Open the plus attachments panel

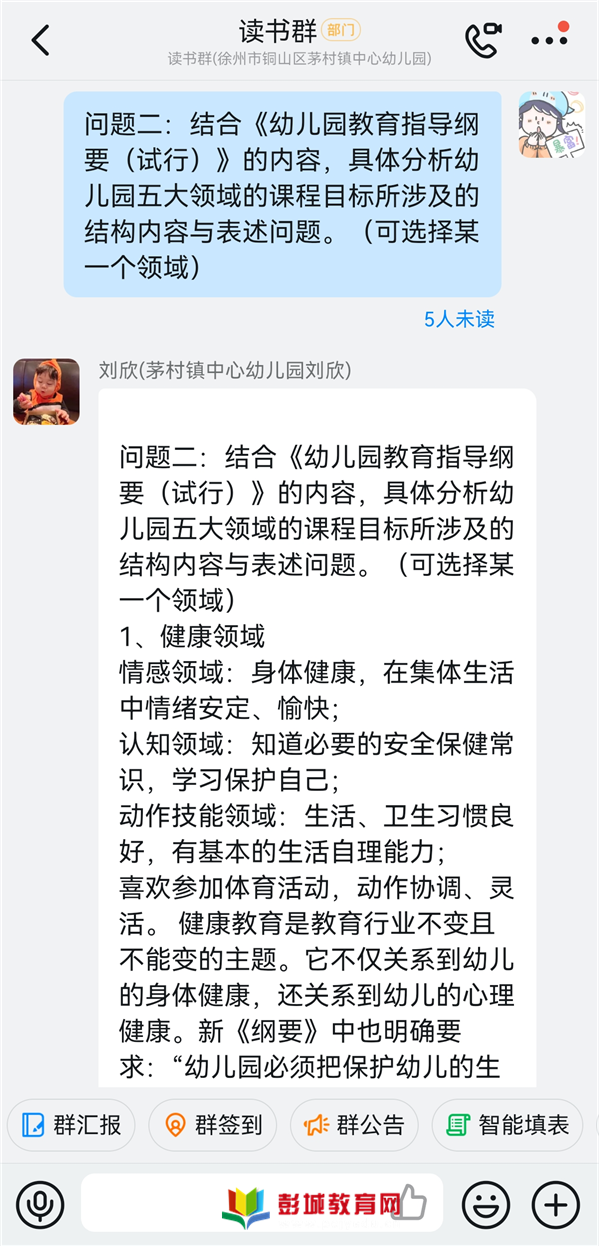(555, 1203)
